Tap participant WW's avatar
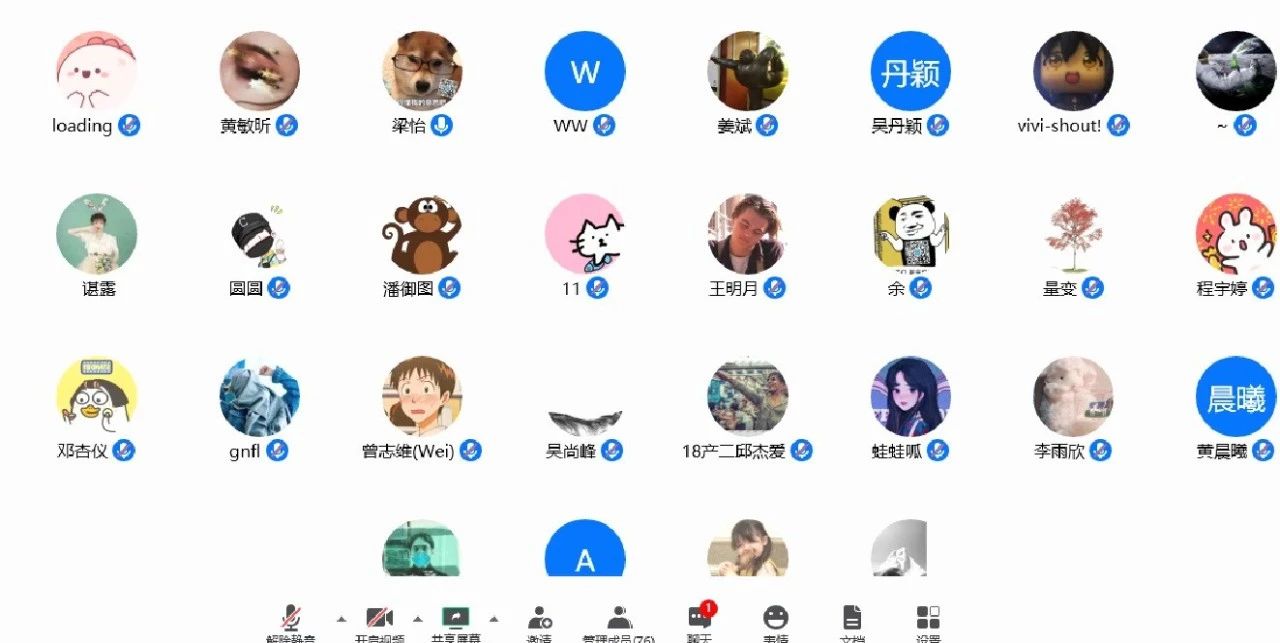1280x643 pixels. (585, 71)
